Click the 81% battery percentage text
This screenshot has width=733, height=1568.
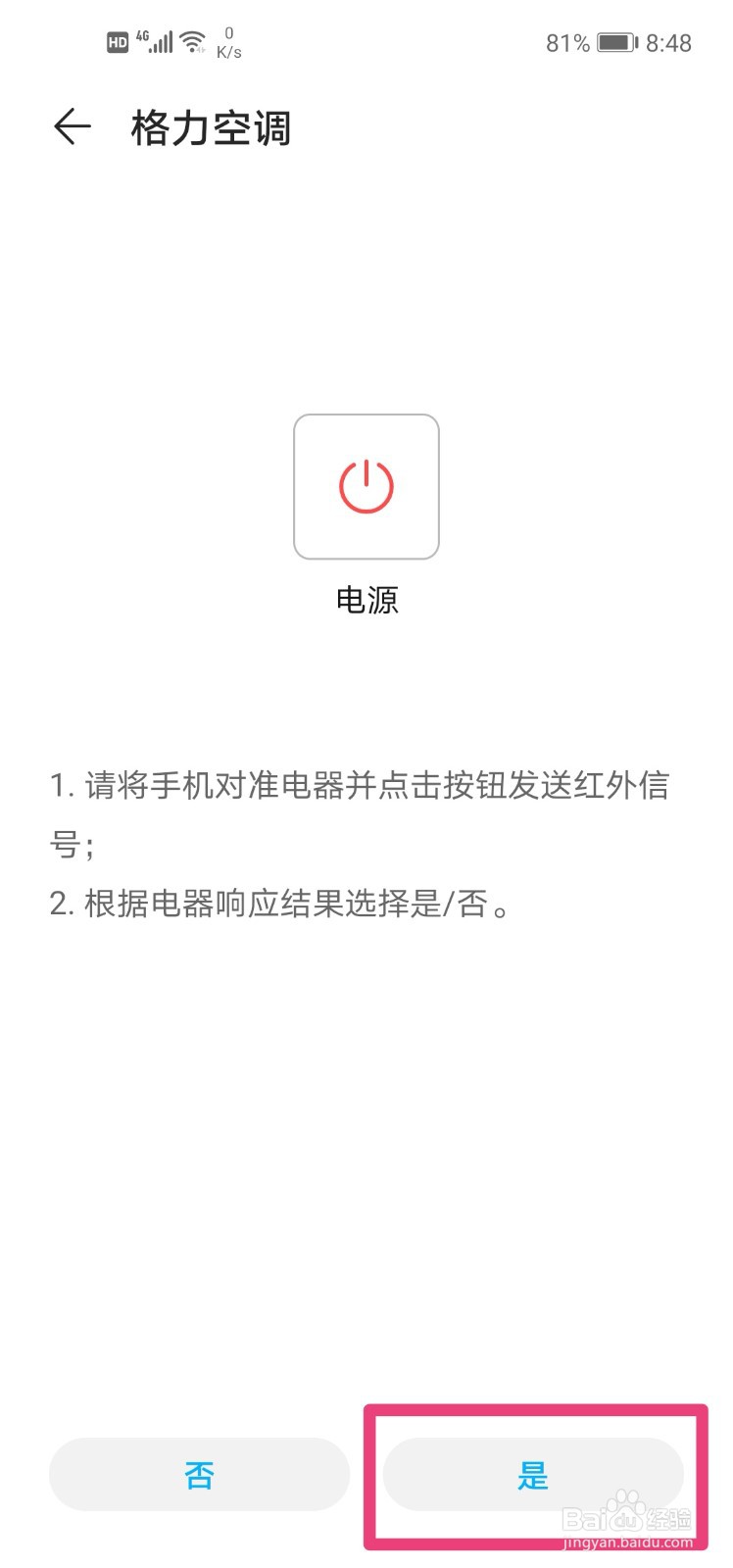[x=566, y=42]
